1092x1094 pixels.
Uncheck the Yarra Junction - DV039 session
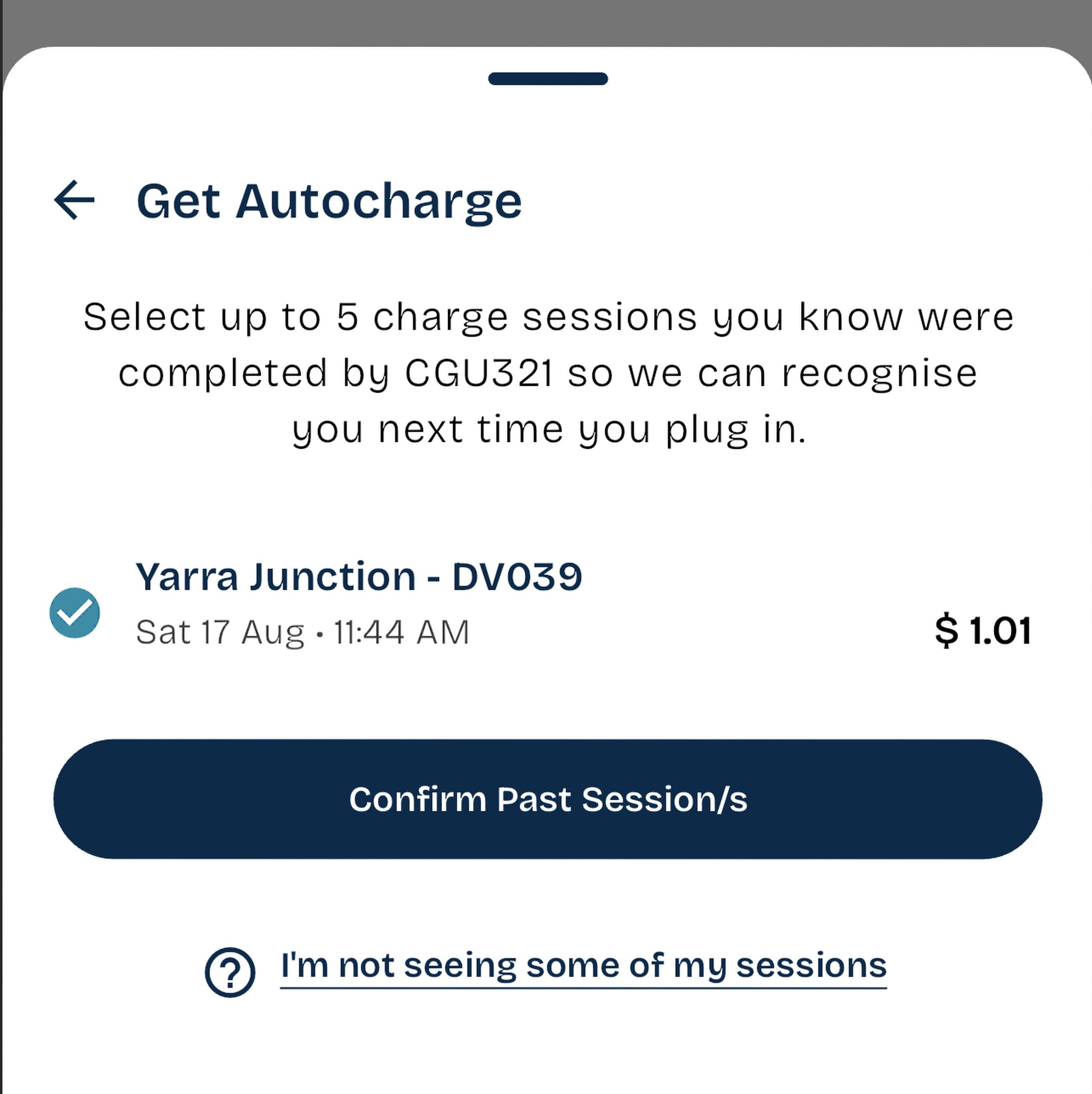point(75,613)
